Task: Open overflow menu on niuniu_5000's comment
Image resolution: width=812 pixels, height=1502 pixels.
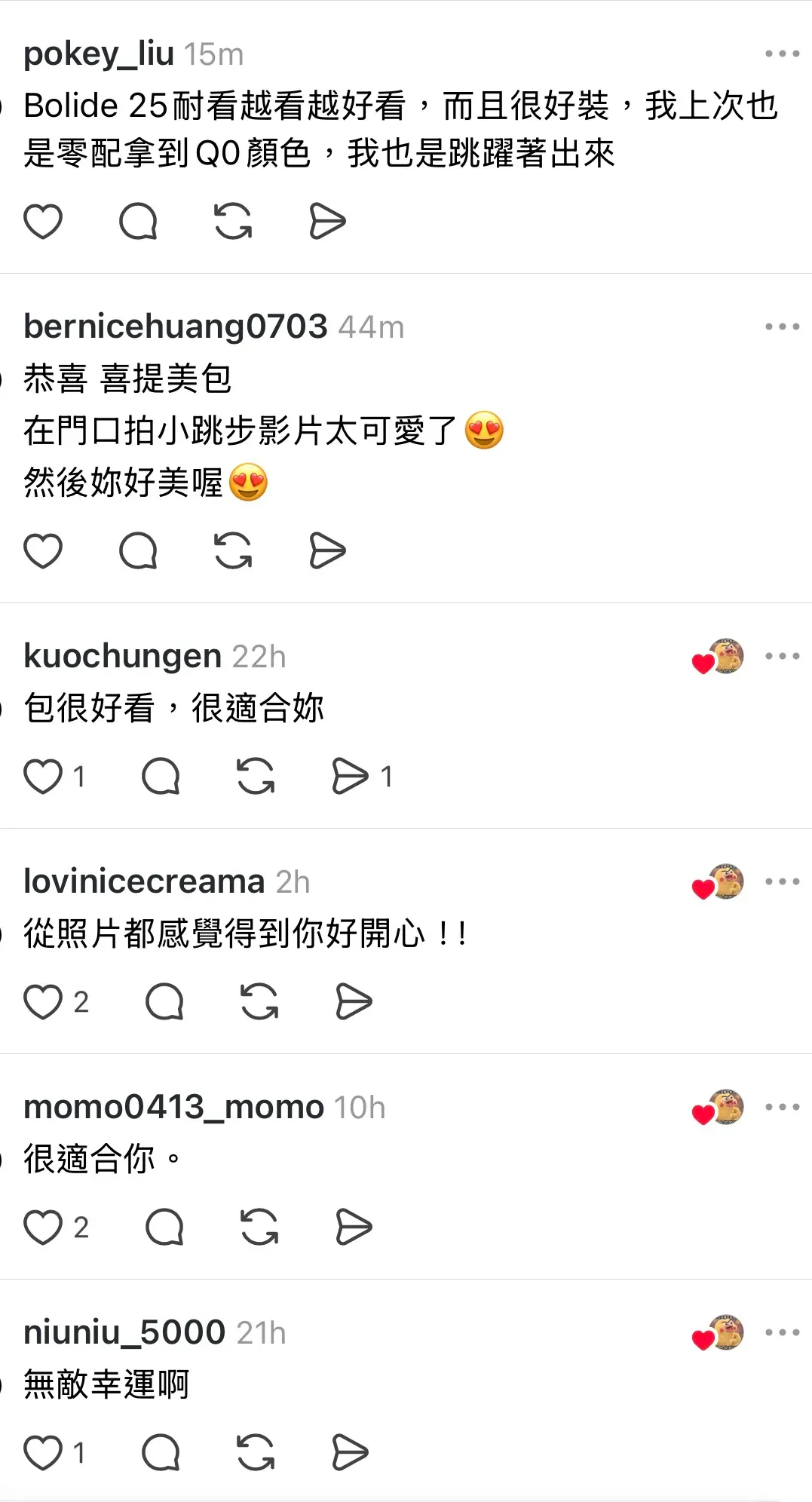Action: [782, 1332]
